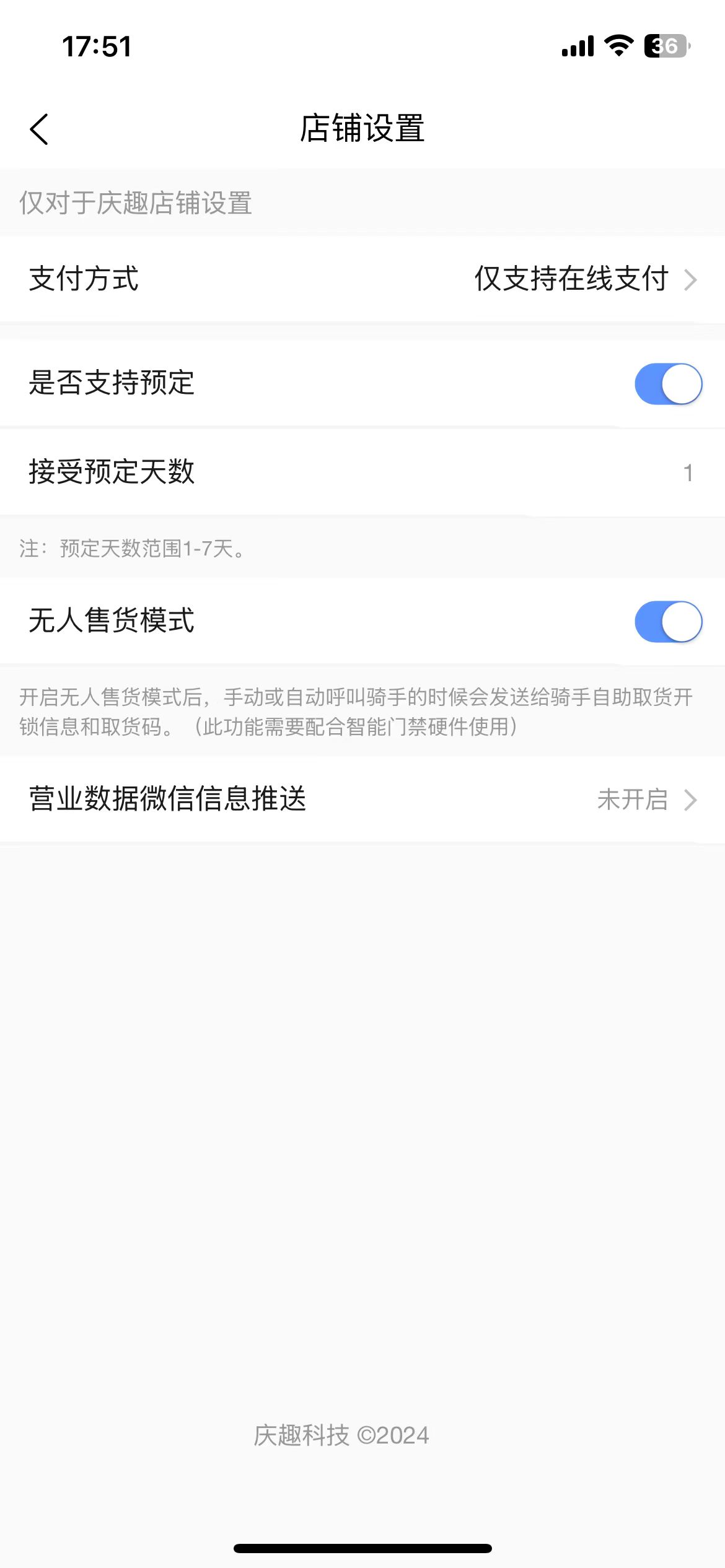
Task: Edit the 接受预定天数 value
Action: [x=687, y=473]
